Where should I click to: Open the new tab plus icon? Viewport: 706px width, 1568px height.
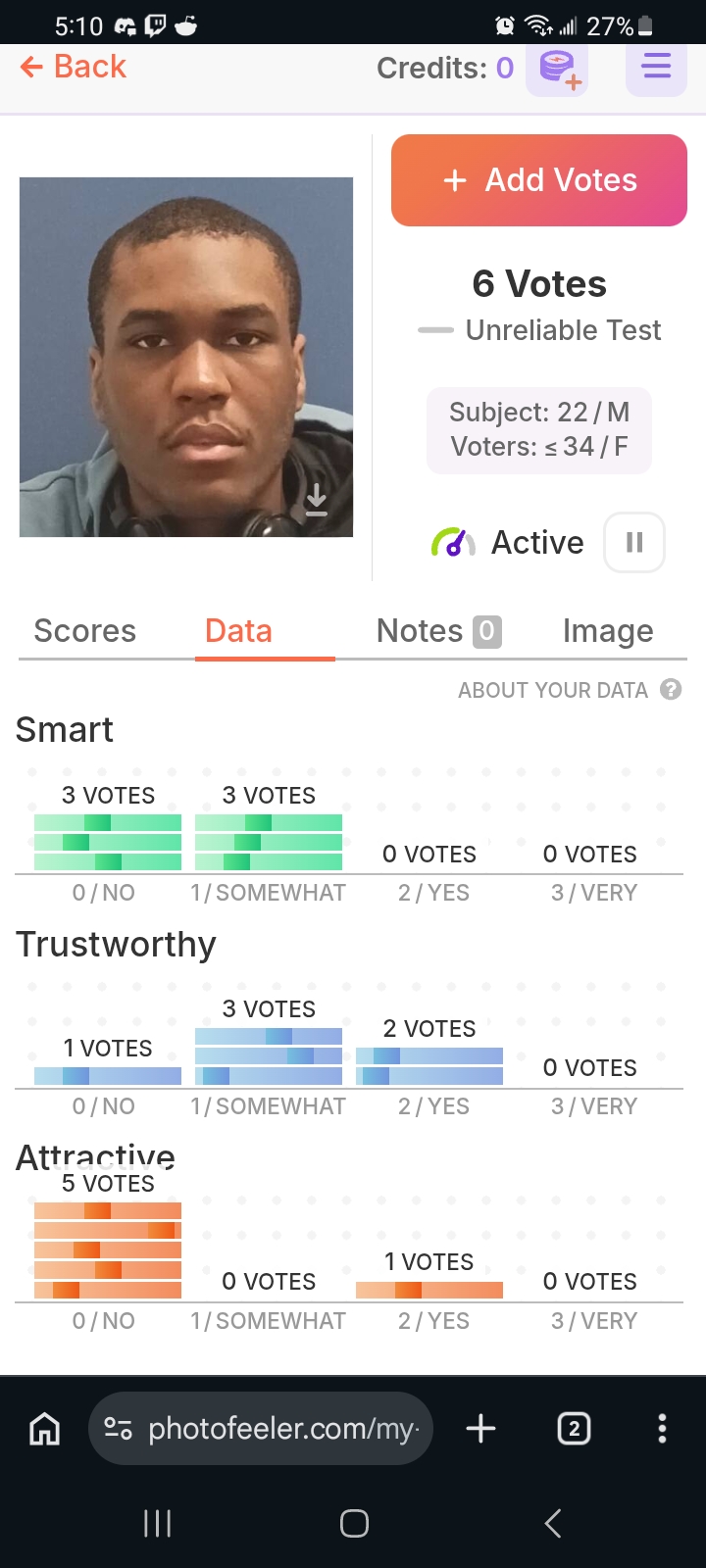click(480, 1429)
